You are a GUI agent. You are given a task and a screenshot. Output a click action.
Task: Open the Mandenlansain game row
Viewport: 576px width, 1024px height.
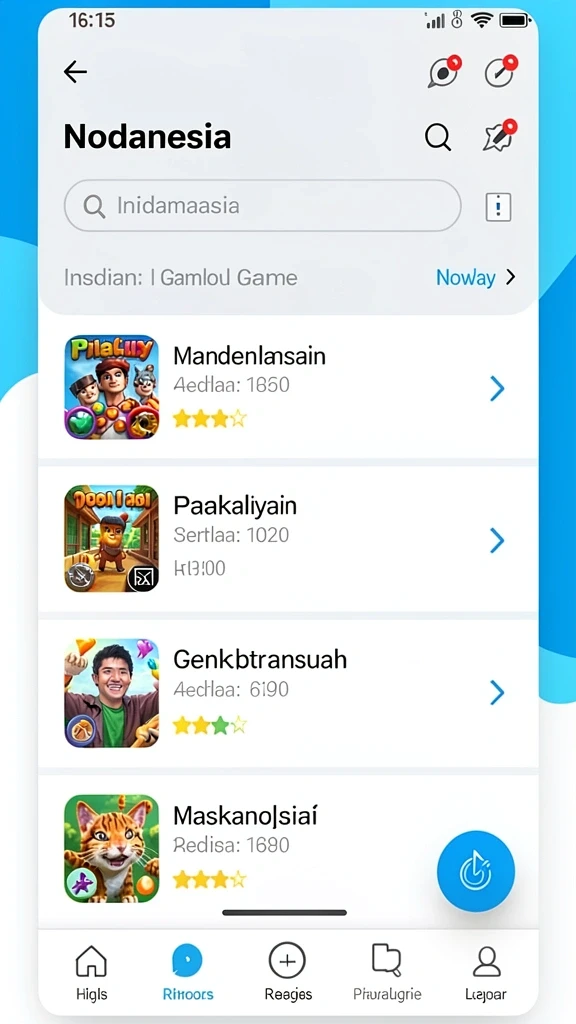(x=288, y=387)
